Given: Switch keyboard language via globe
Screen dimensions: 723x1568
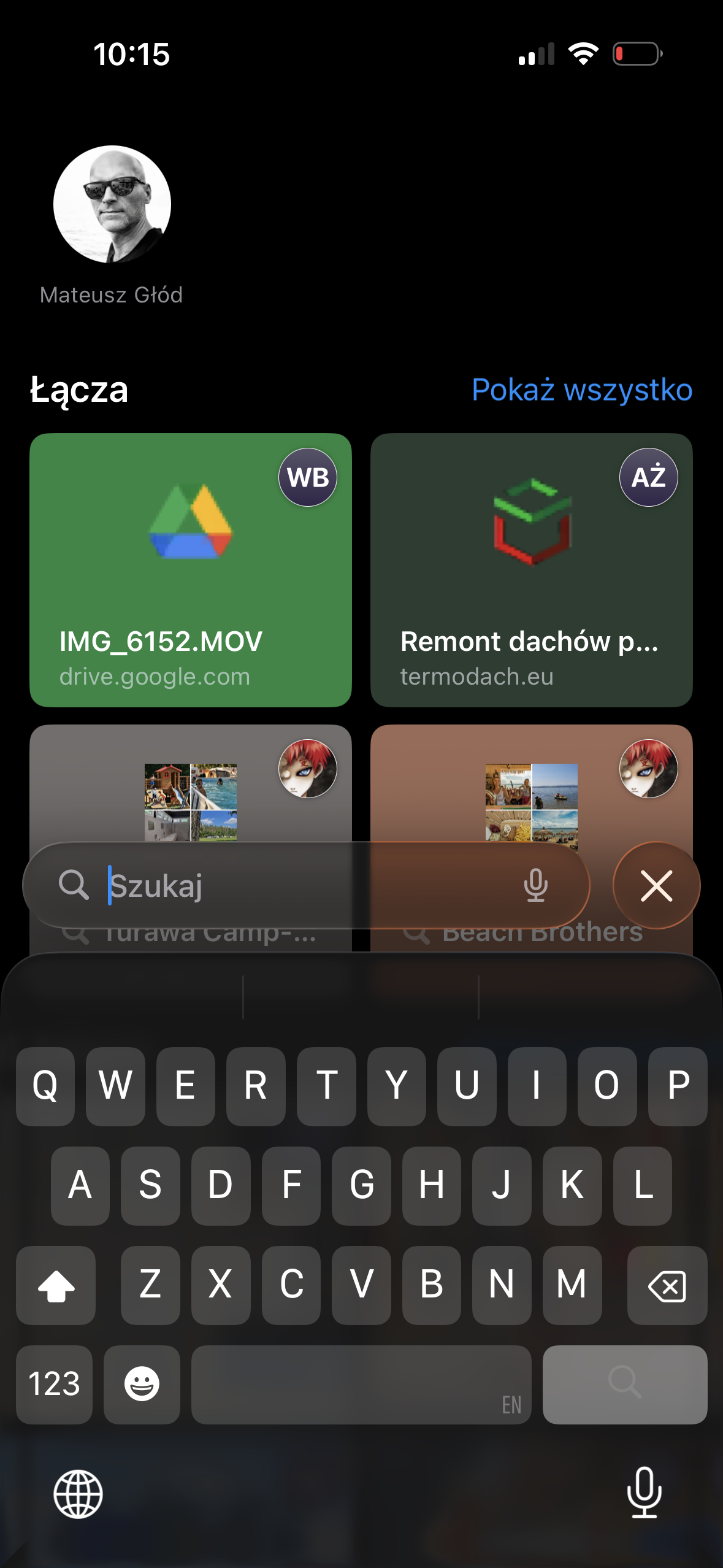Looking at the screenshot, I should pyautogui.click(x=78, y=1494).
